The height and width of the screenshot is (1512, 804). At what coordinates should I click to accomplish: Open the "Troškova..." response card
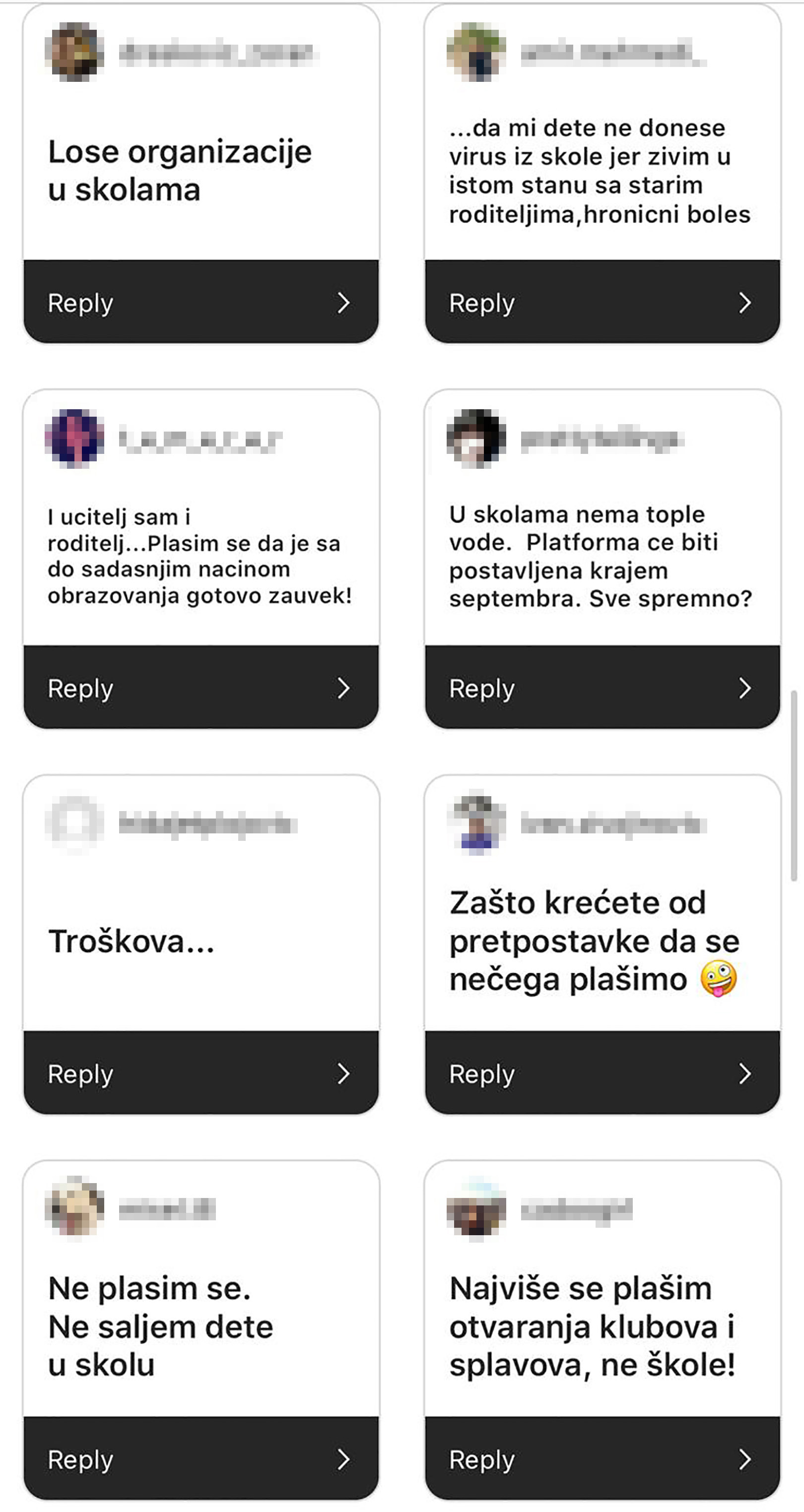tap(201, 903)
